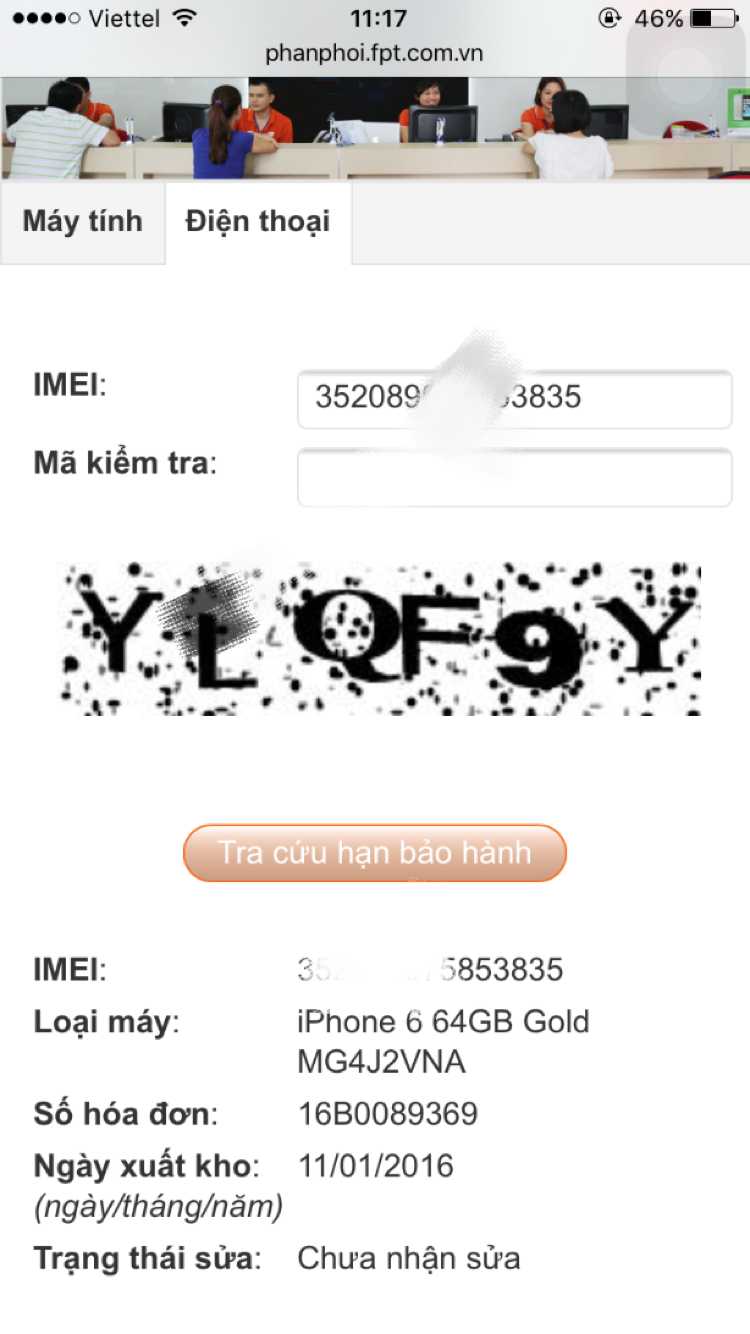Tap the IMEI input field
The width and height of the screenshot is (750, 1334).
click(x=514, y=399)
